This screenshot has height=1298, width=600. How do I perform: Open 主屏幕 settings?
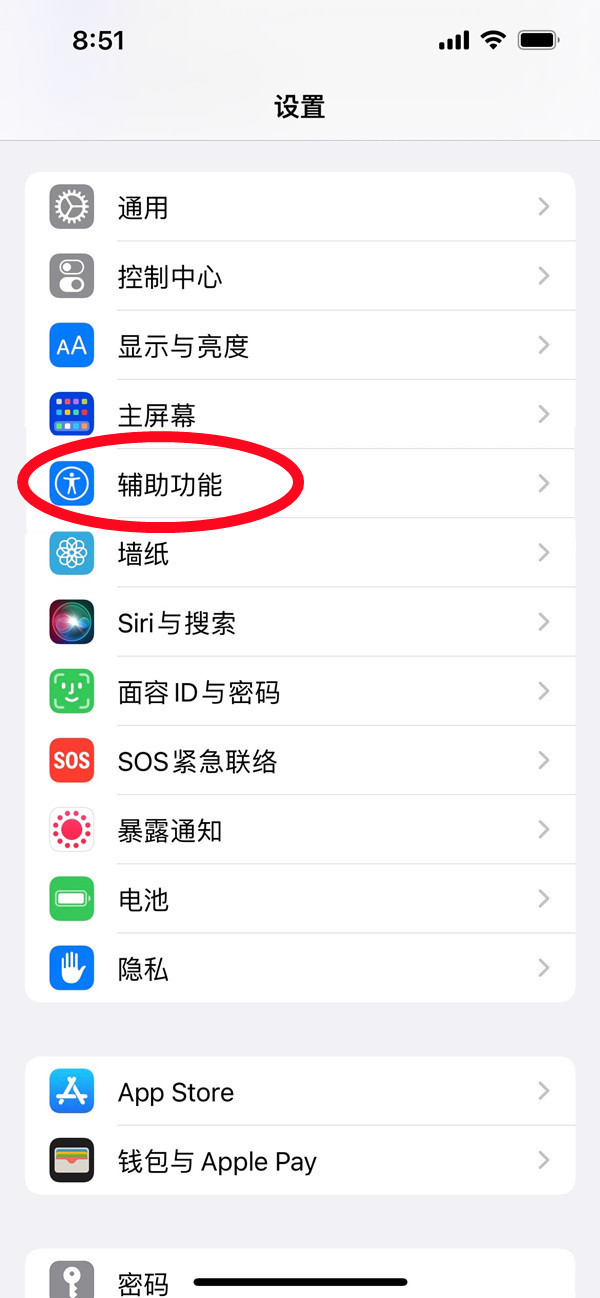pos(300,415)
